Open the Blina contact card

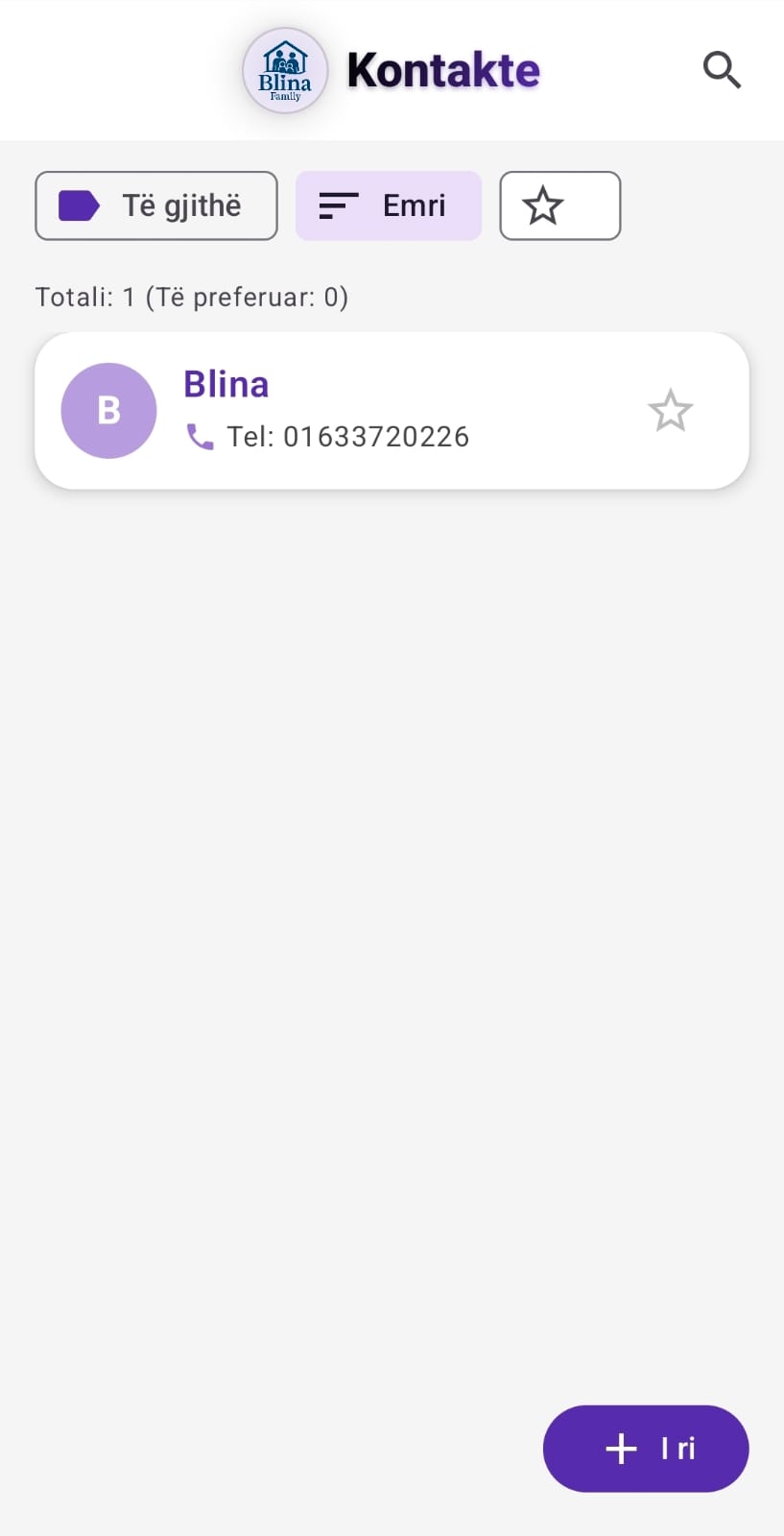click(384, 411)
